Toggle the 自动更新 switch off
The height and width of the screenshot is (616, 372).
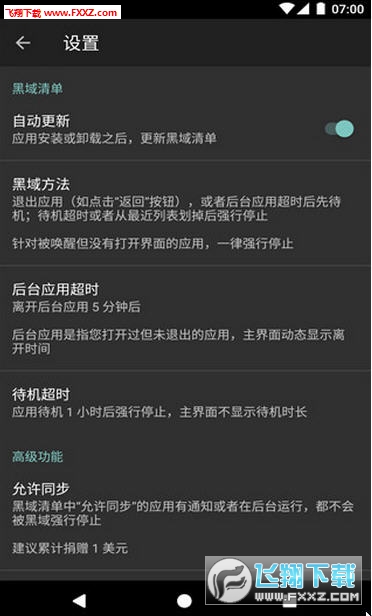[x=340, y=129]
